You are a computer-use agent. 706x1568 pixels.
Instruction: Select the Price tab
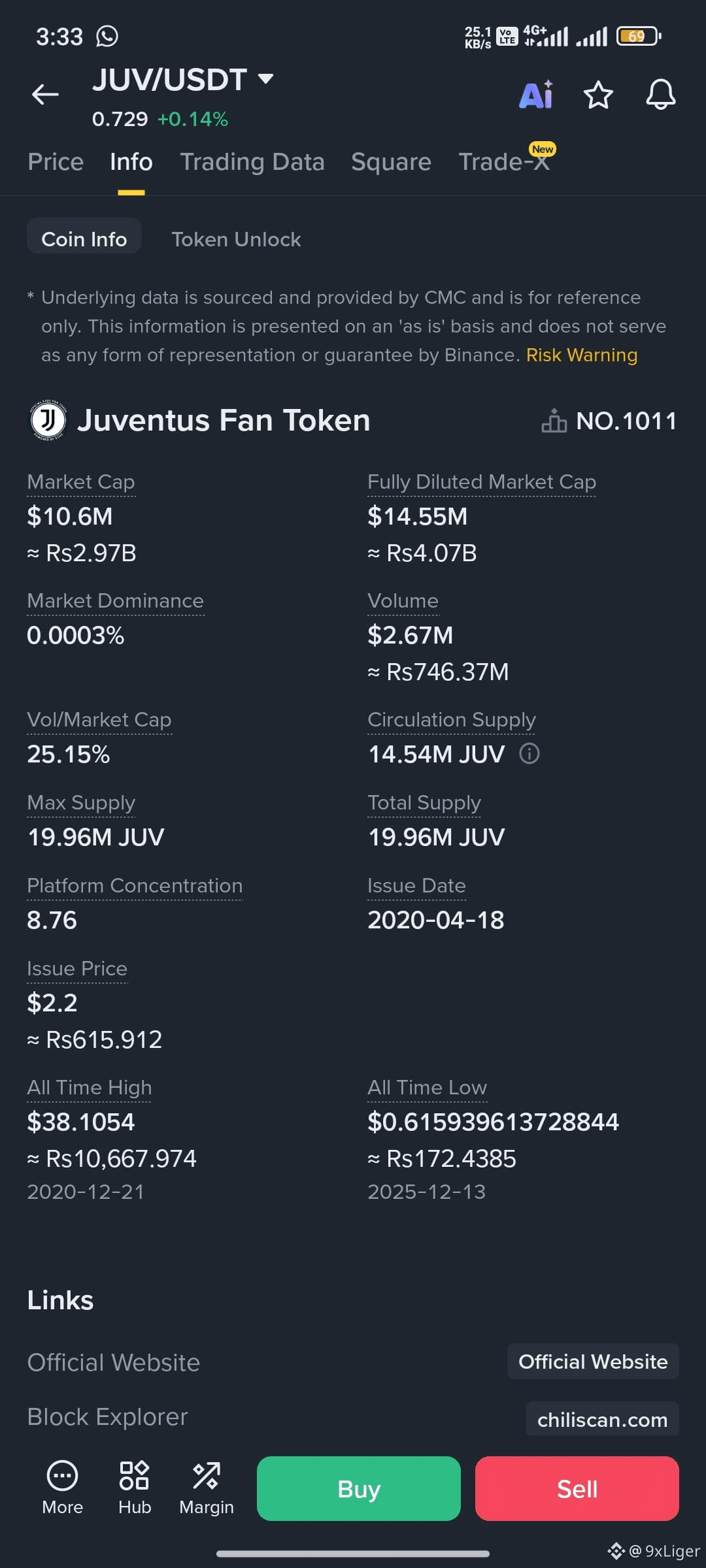[55, 161]
